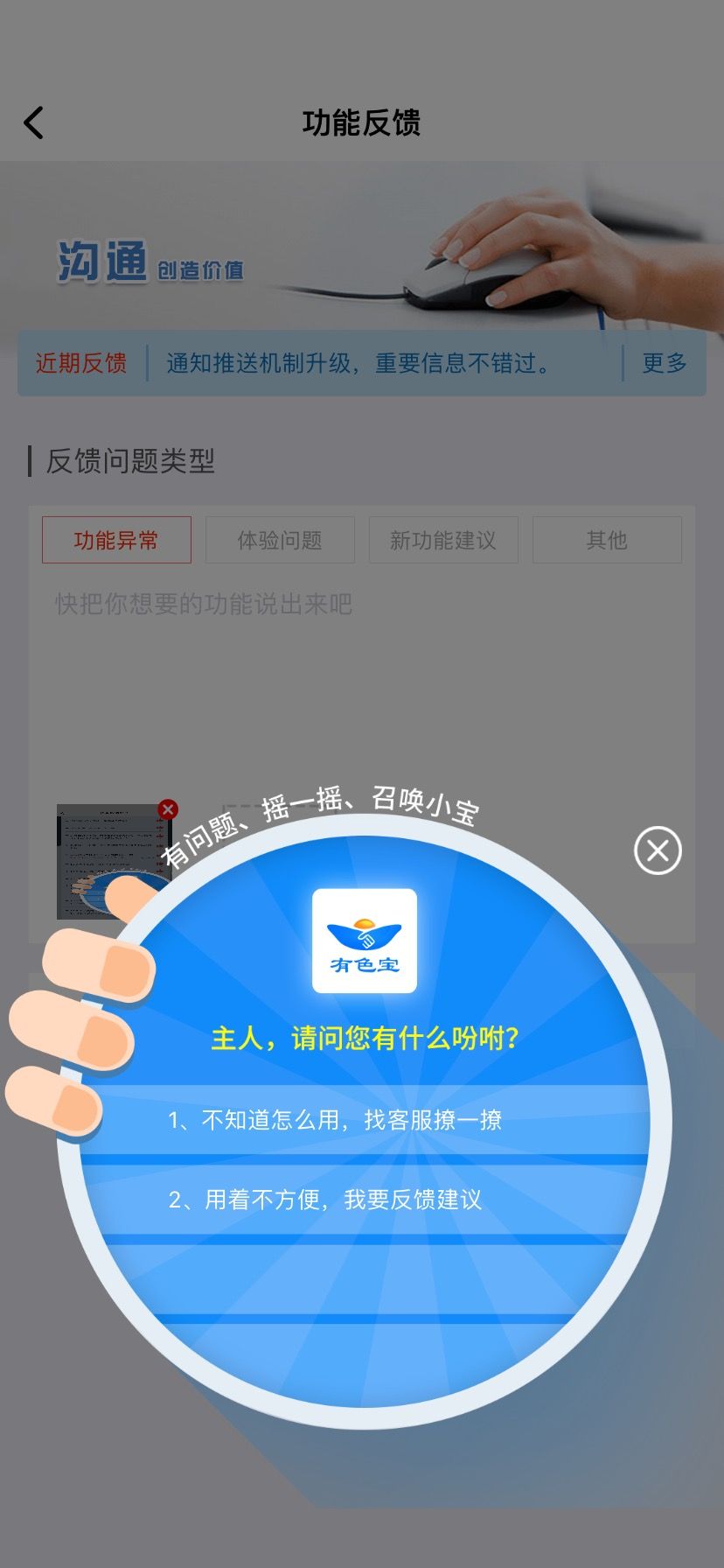Viewport: 724px width, 1568px height.
Task: Open 更多 recent feedback
Action: tap(665, 363)
